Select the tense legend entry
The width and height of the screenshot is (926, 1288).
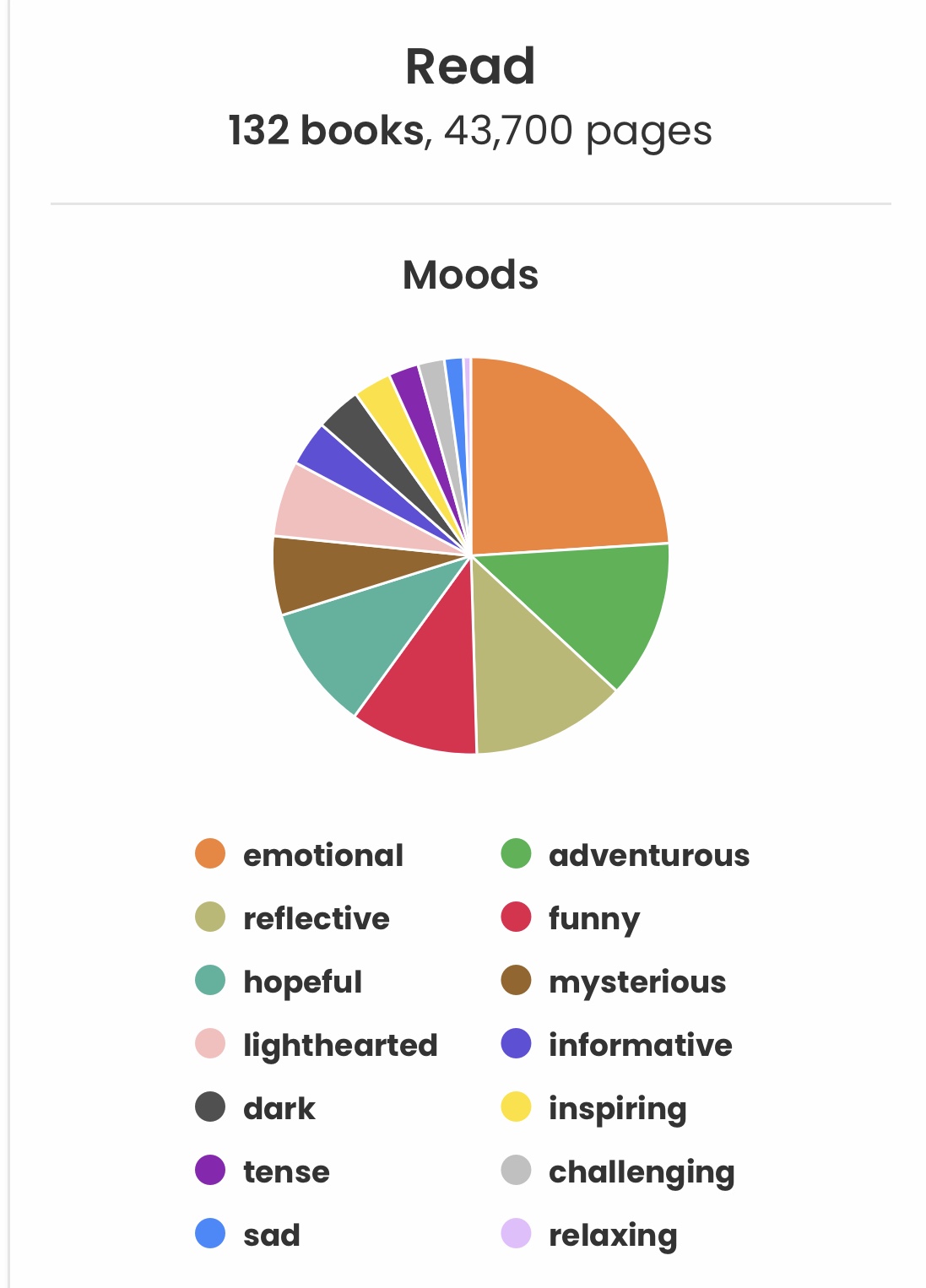263,1171
